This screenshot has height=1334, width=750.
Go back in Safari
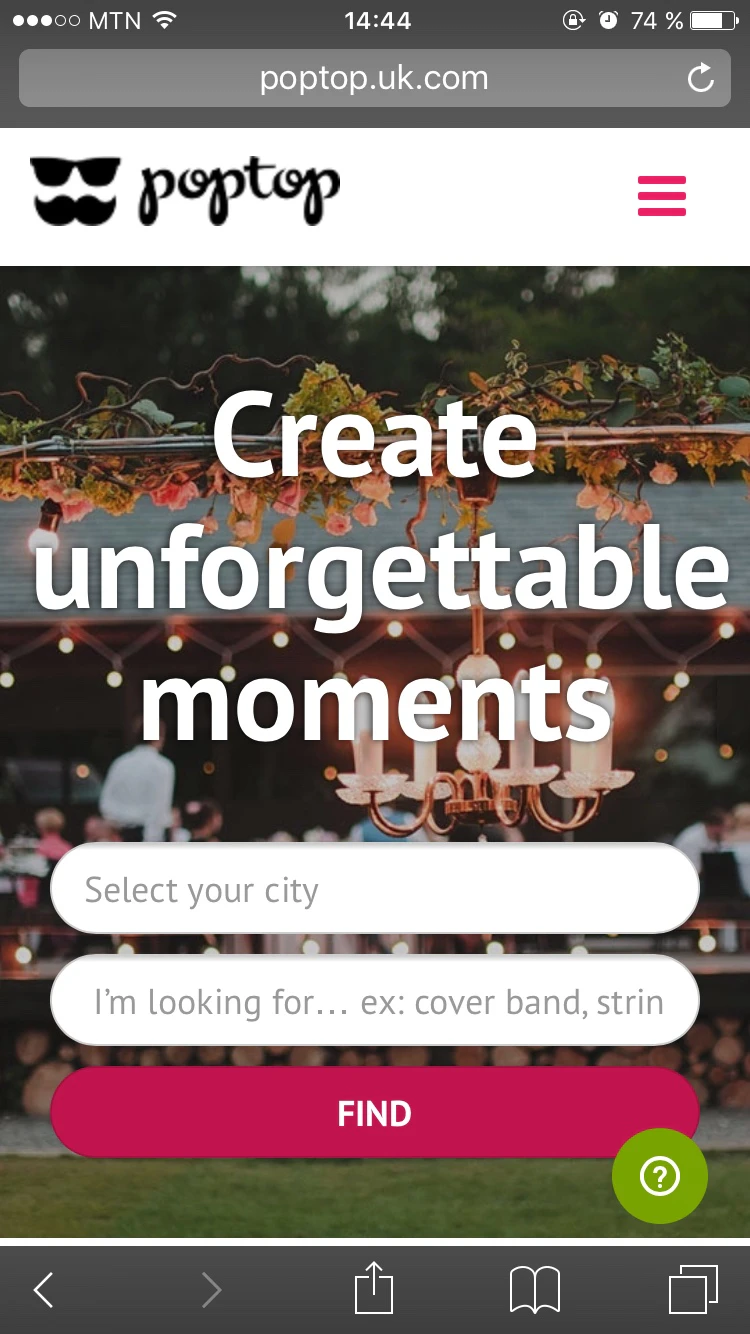43,1290
